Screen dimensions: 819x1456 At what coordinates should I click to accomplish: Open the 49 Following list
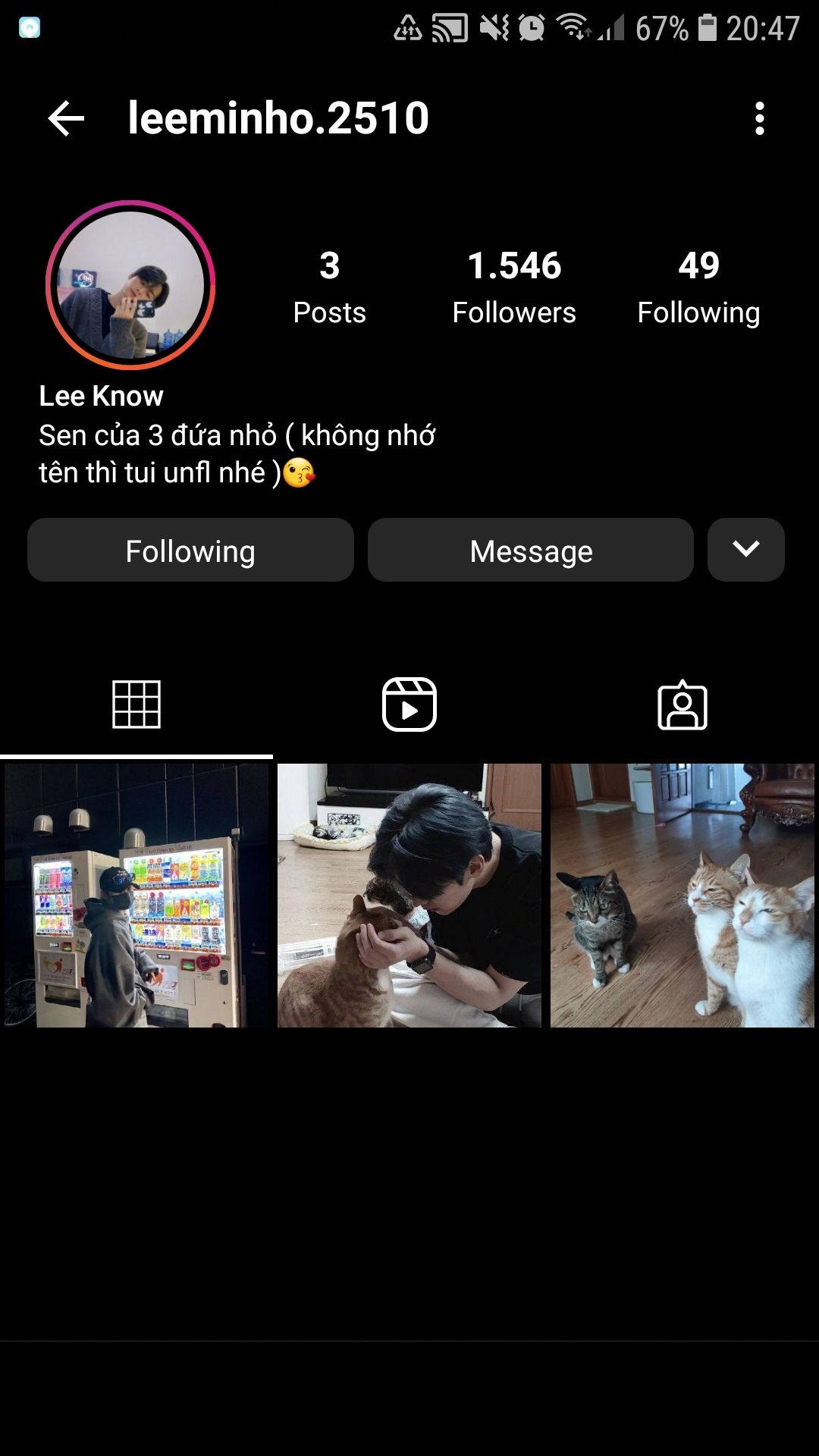pos(698,288)
